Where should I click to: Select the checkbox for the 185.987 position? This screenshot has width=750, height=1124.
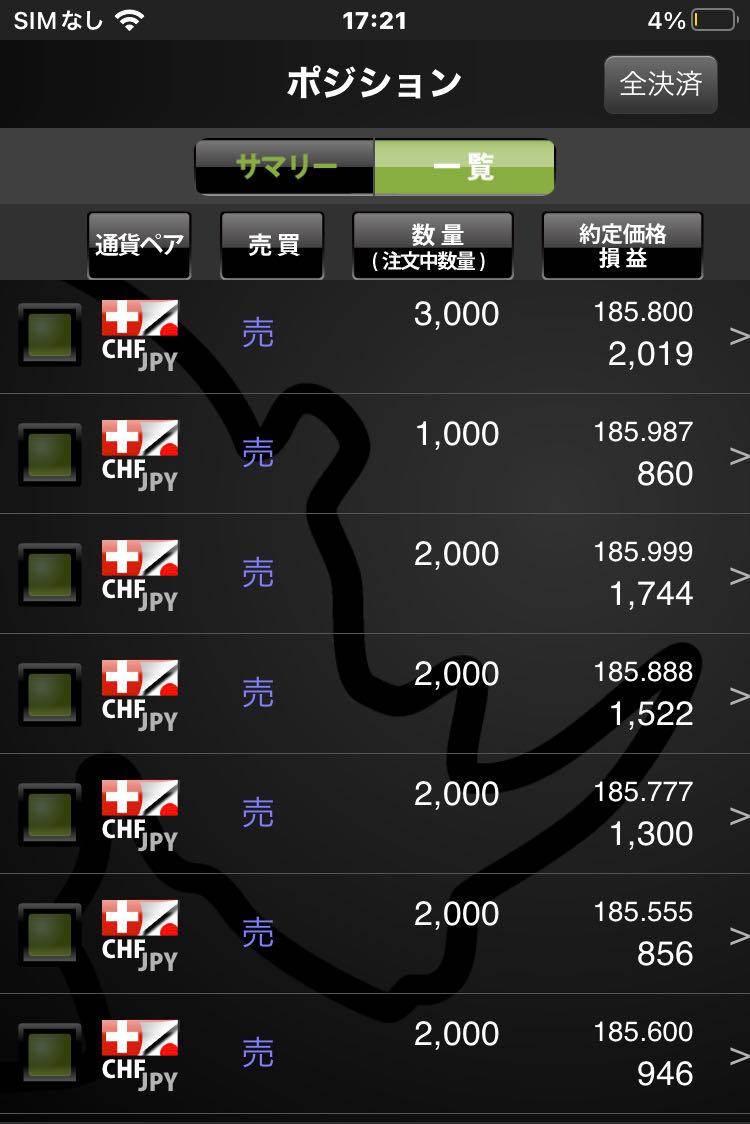(x=49, y=454)
